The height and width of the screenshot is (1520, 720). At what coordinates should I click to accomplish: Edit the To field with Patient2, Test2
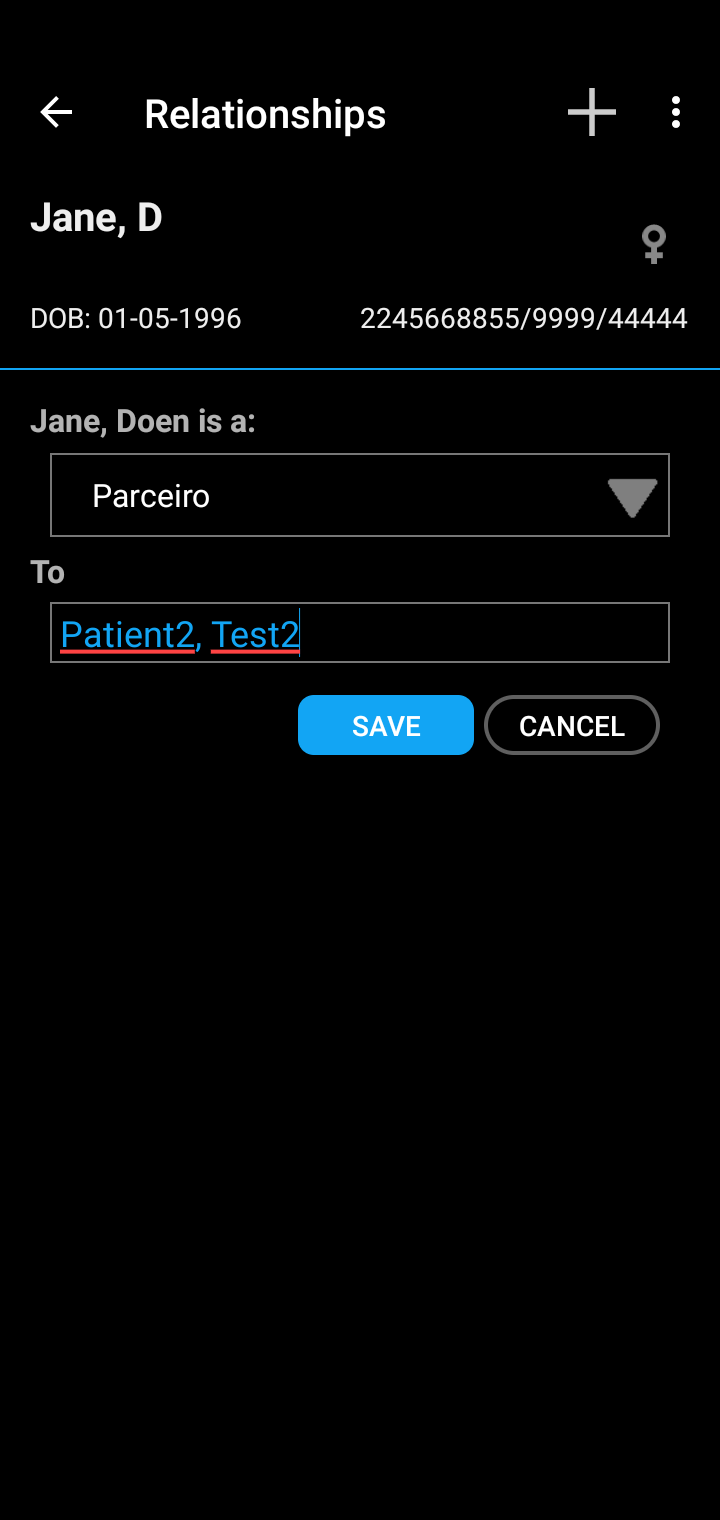pyautogui.click(x=360, y=633)
